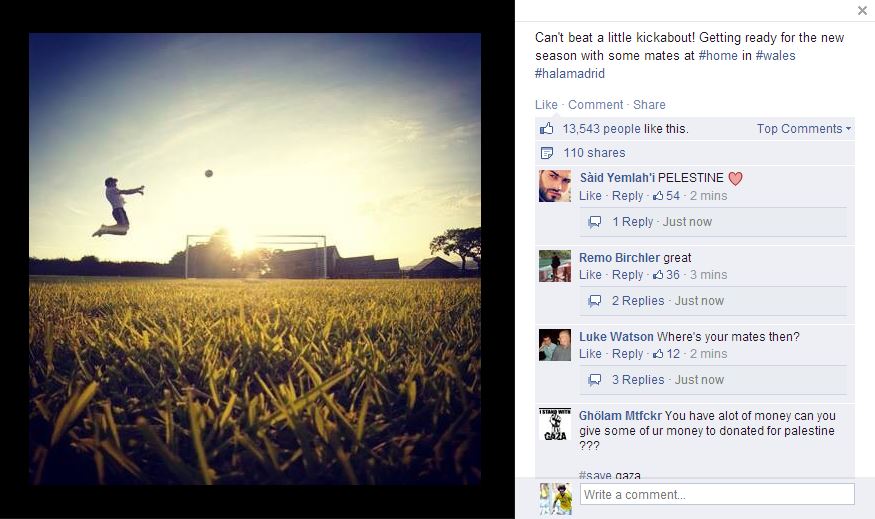Viewport: 875px width, 519px height.
Task: Expand the 1 Reply under Sàid's comment
Action: [x=632, y=222]
